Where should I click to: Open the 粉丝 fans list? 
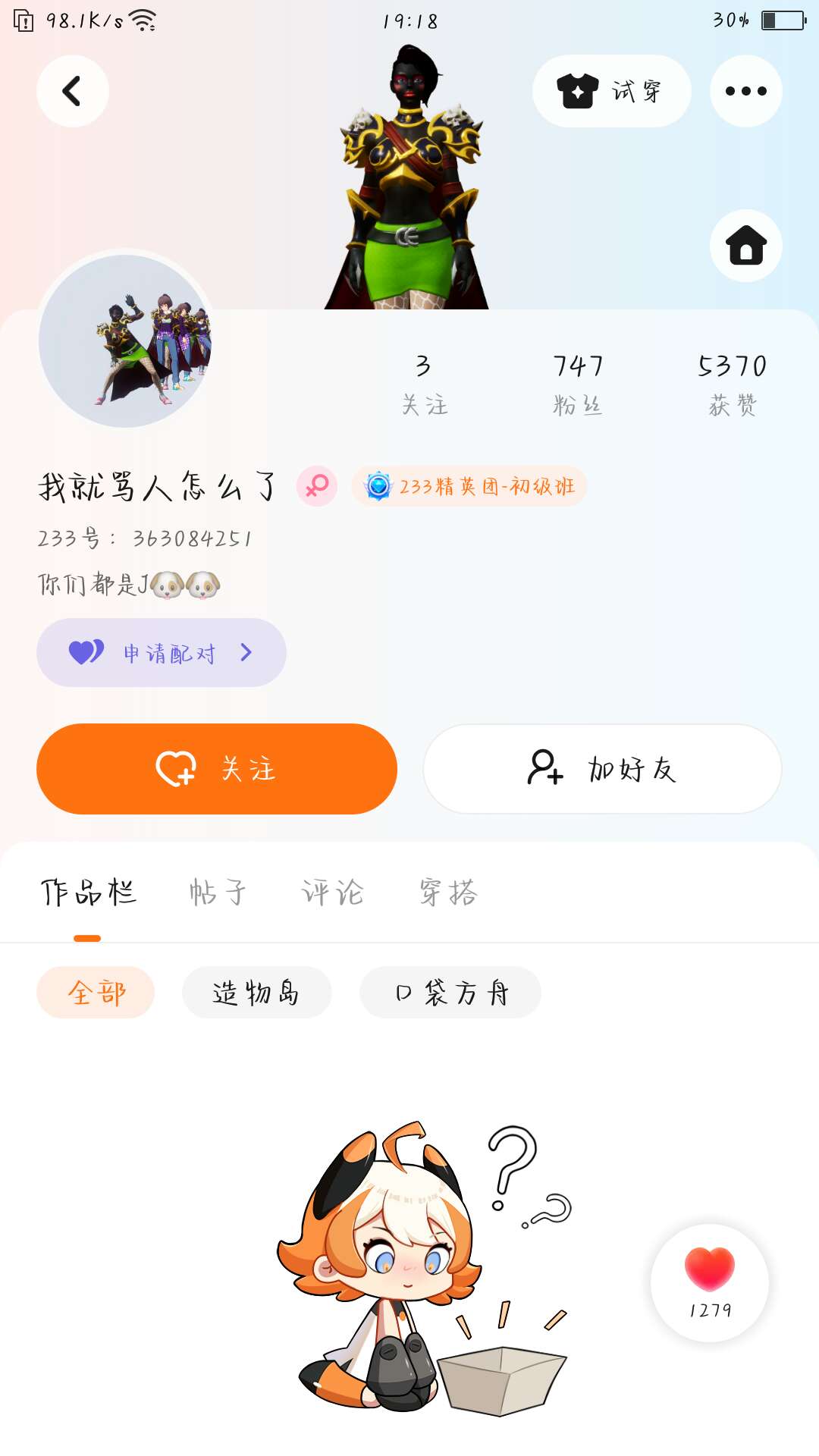pos(578,384)
